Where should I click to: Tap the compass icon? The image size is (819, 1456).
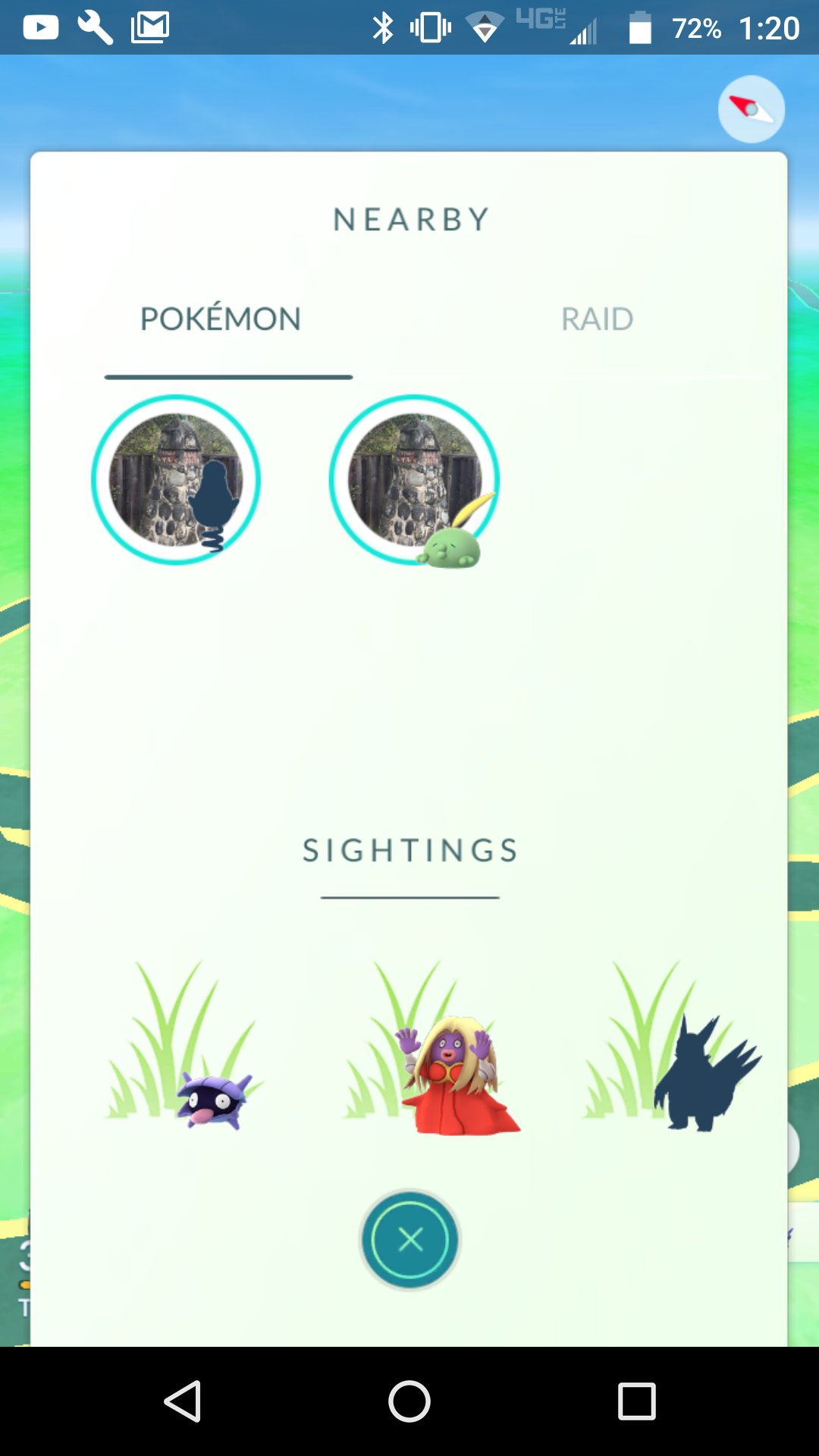[752, 109]
